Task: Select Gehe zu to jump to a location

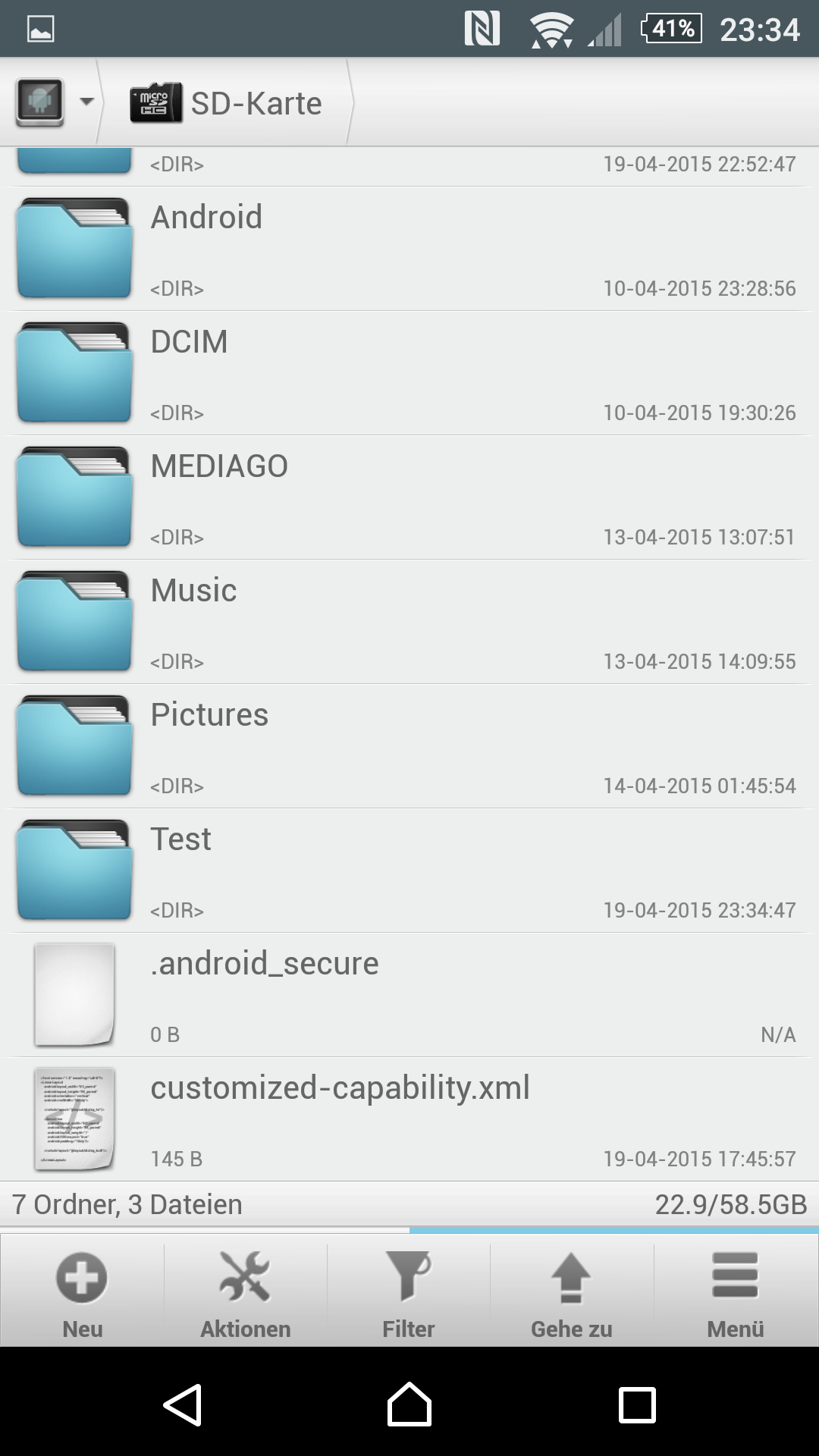Action: pyautogui.click(x=572, y=1291)
